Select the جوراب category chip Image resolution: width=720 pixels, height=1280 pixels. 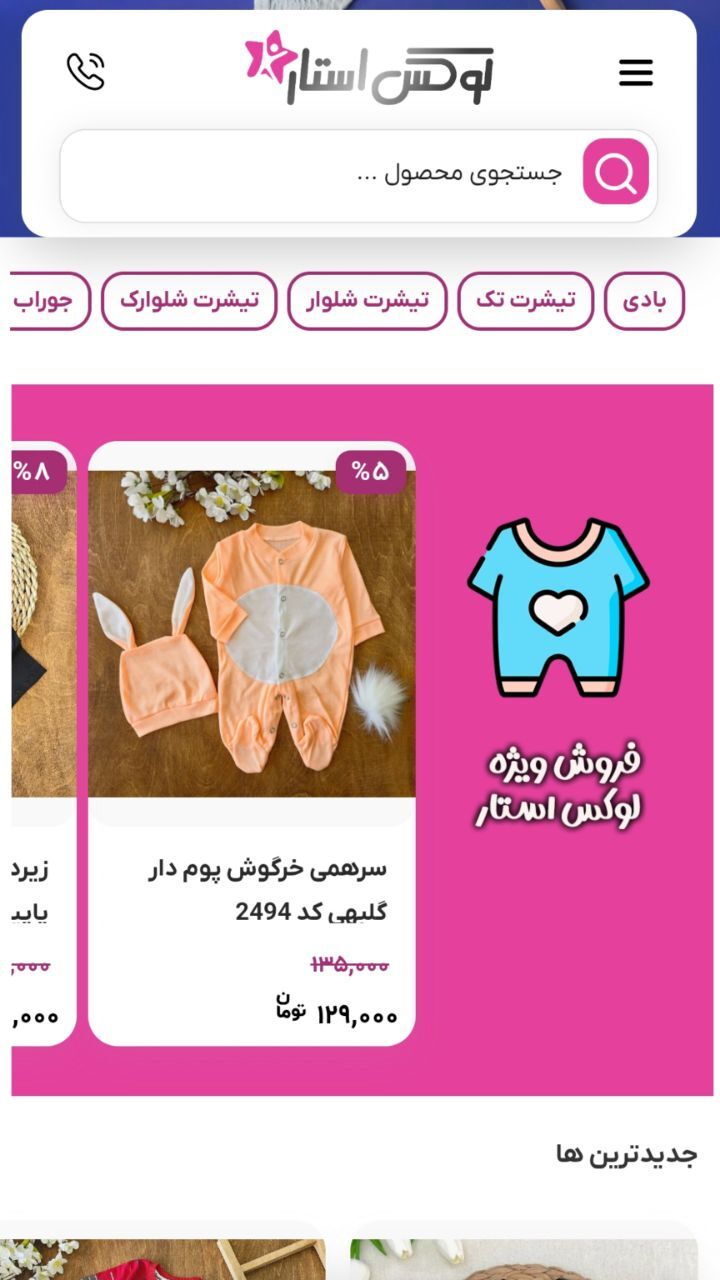tap(50, 301)
